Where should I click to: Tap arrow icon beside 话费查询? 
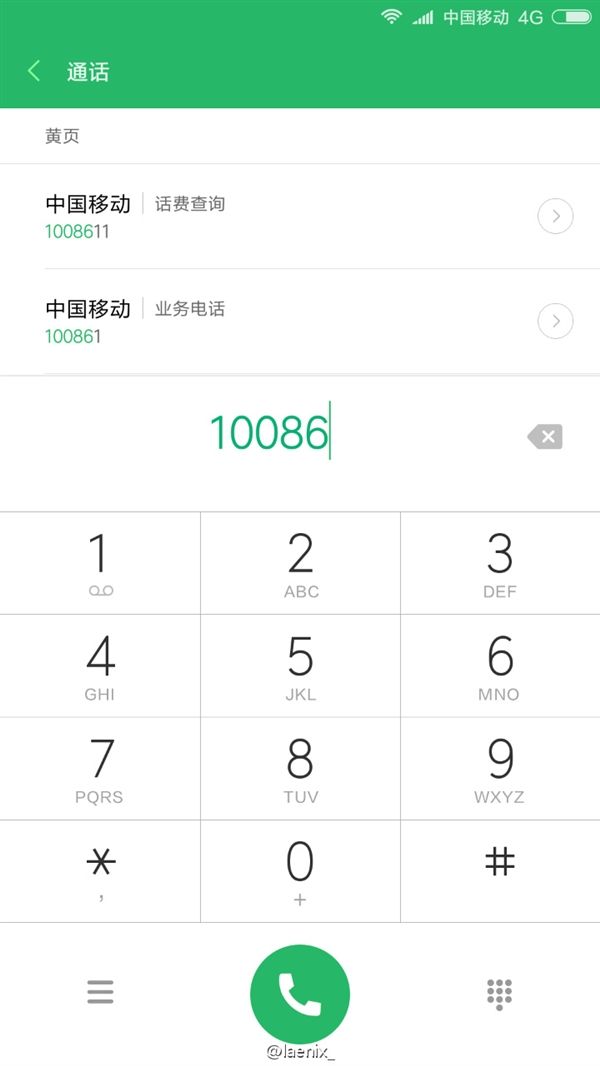(555, 216)
